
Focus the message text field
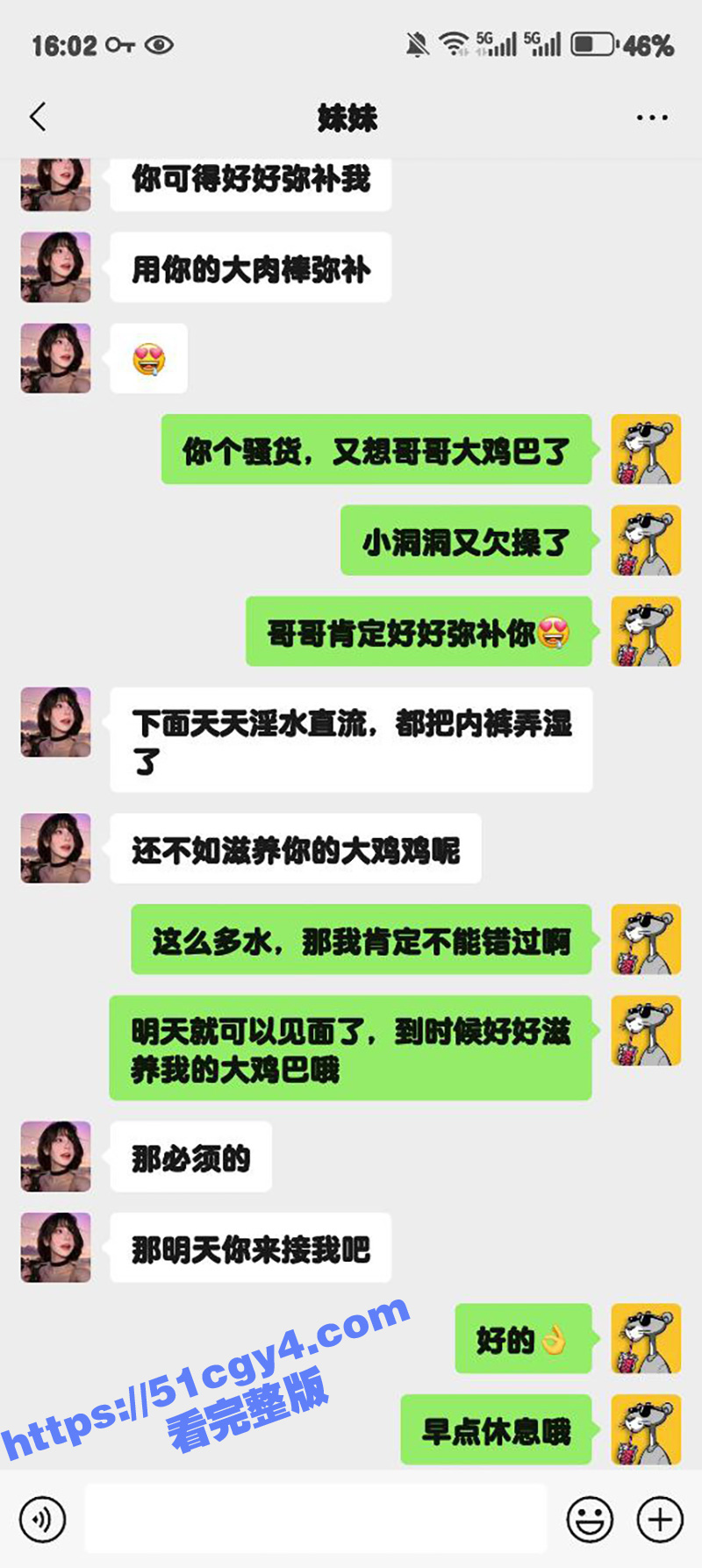(x=316, y=1519)
